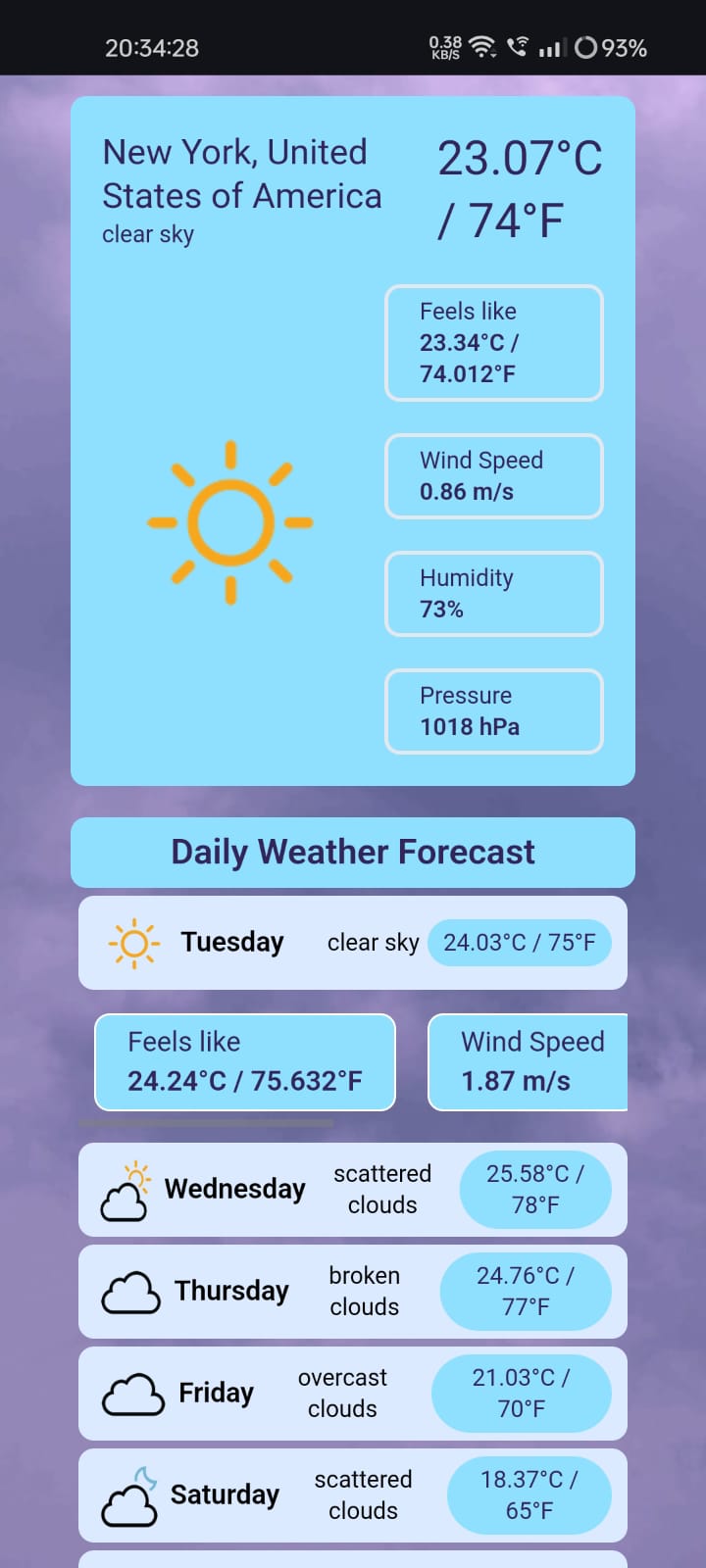
Task: Click the Humidity 73% card
Action: coord(493,594)
